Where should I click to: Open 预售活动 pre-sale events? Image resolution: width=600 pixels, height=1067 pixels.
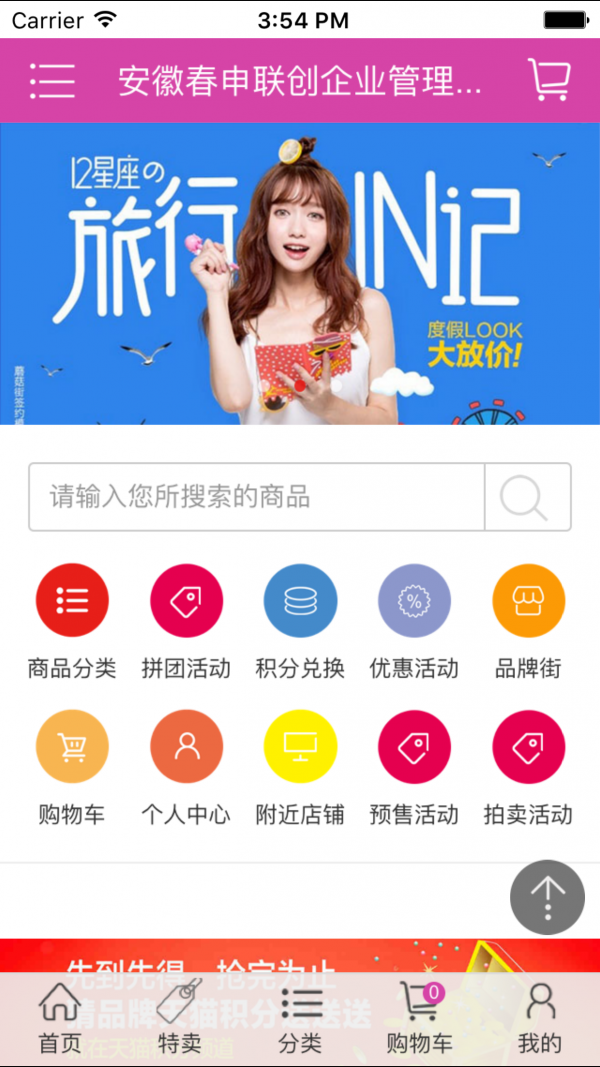(414, 747)
